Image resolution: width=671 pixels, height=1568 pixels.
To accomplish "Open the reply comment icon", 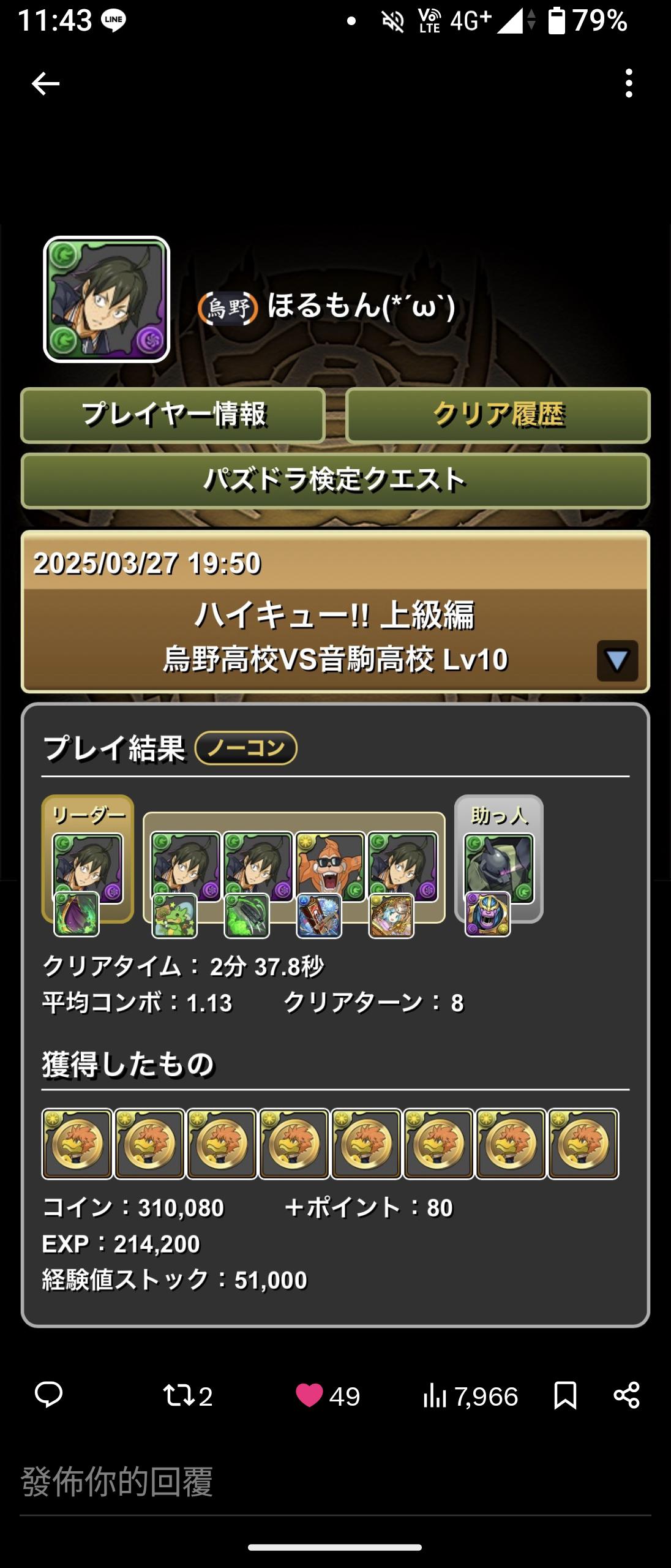I will coord(48,1395).
